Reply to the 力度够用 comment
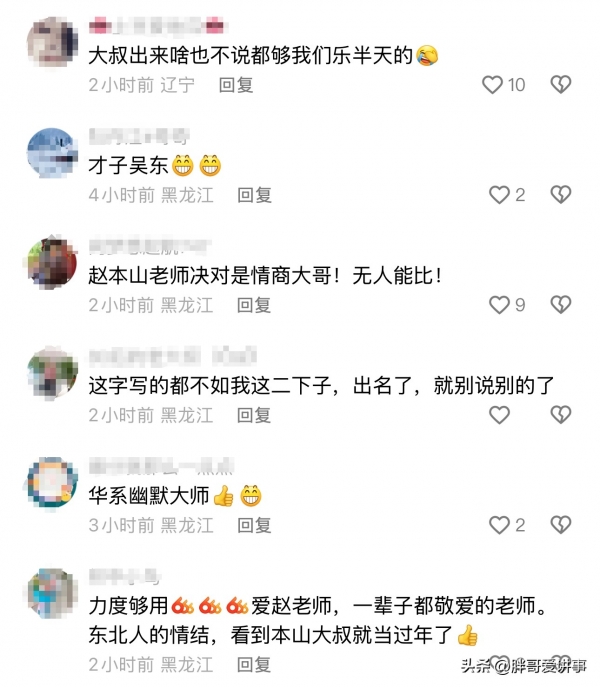The width and height of the screenshot is (600, 687). (x=254, y=664)
